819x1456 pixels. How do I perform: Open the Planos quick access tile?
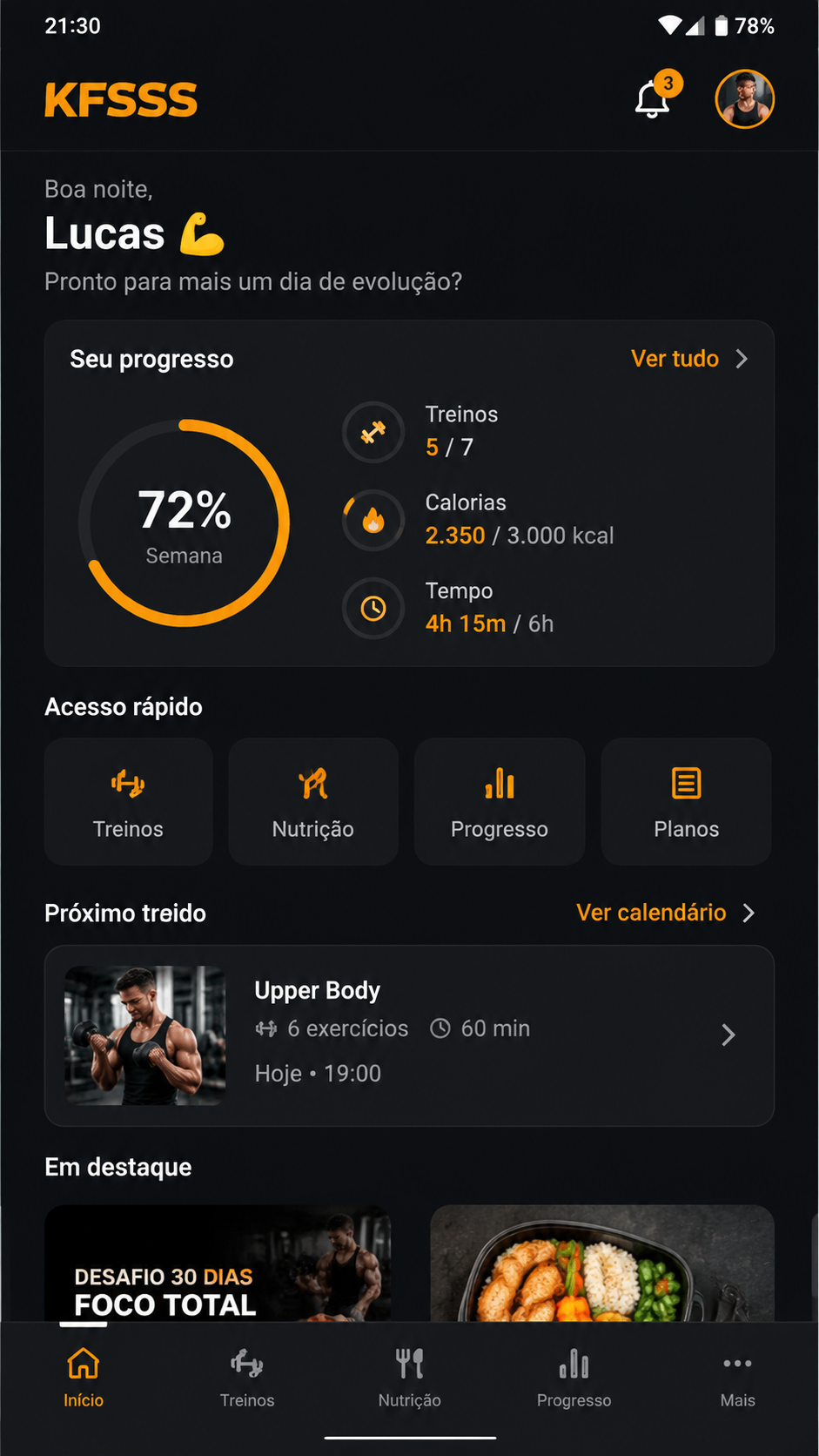pos(687,802)
